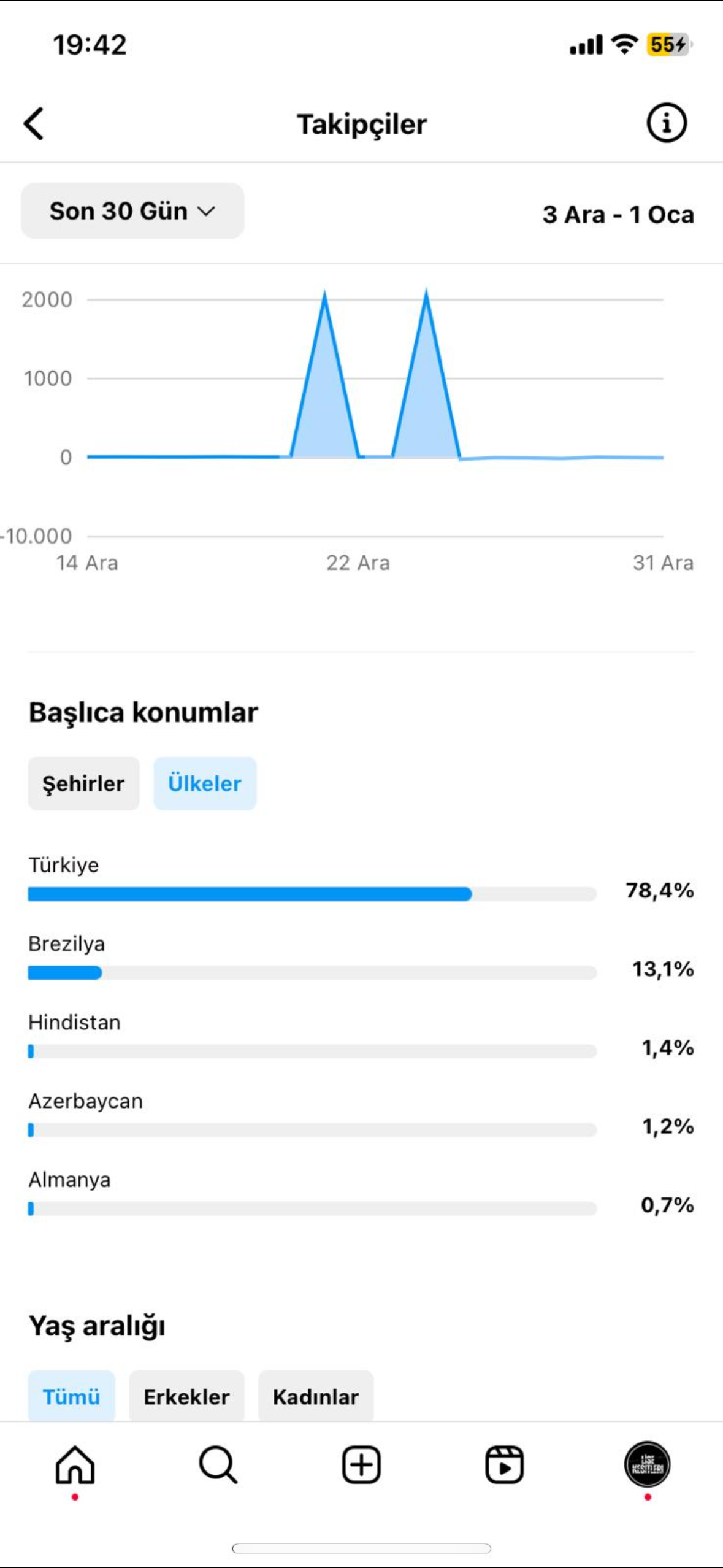Open the search and explore tab
This screenshot has height=1568, width=723.
click(218, 1465)
